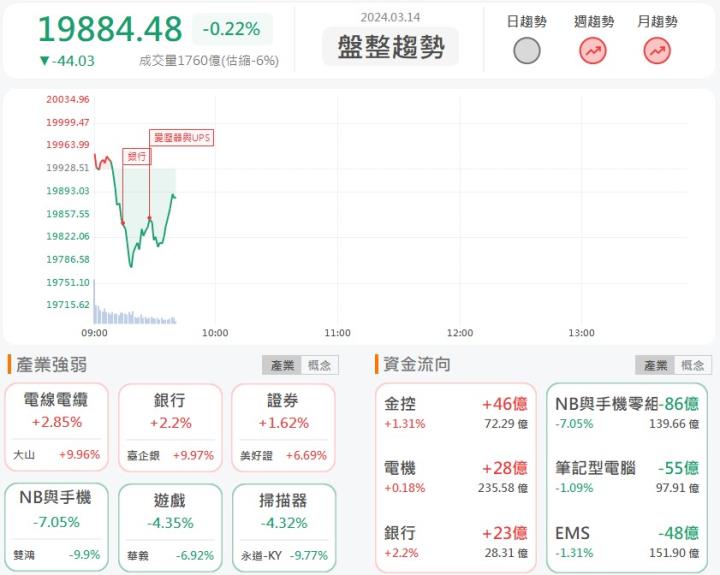View 筆記型電腦 outflow row
720x575 pixels.
[627, 477]
